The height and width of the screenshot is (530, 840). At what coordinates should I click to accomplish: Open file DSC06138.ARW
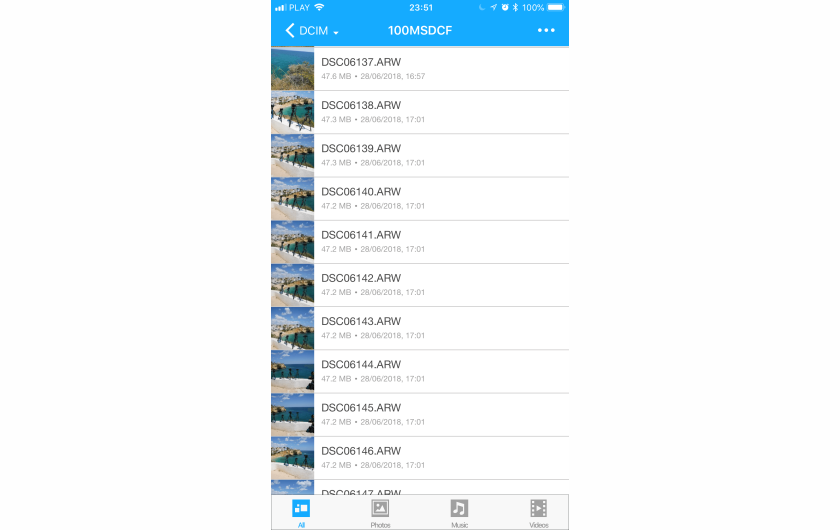[420, 111]
